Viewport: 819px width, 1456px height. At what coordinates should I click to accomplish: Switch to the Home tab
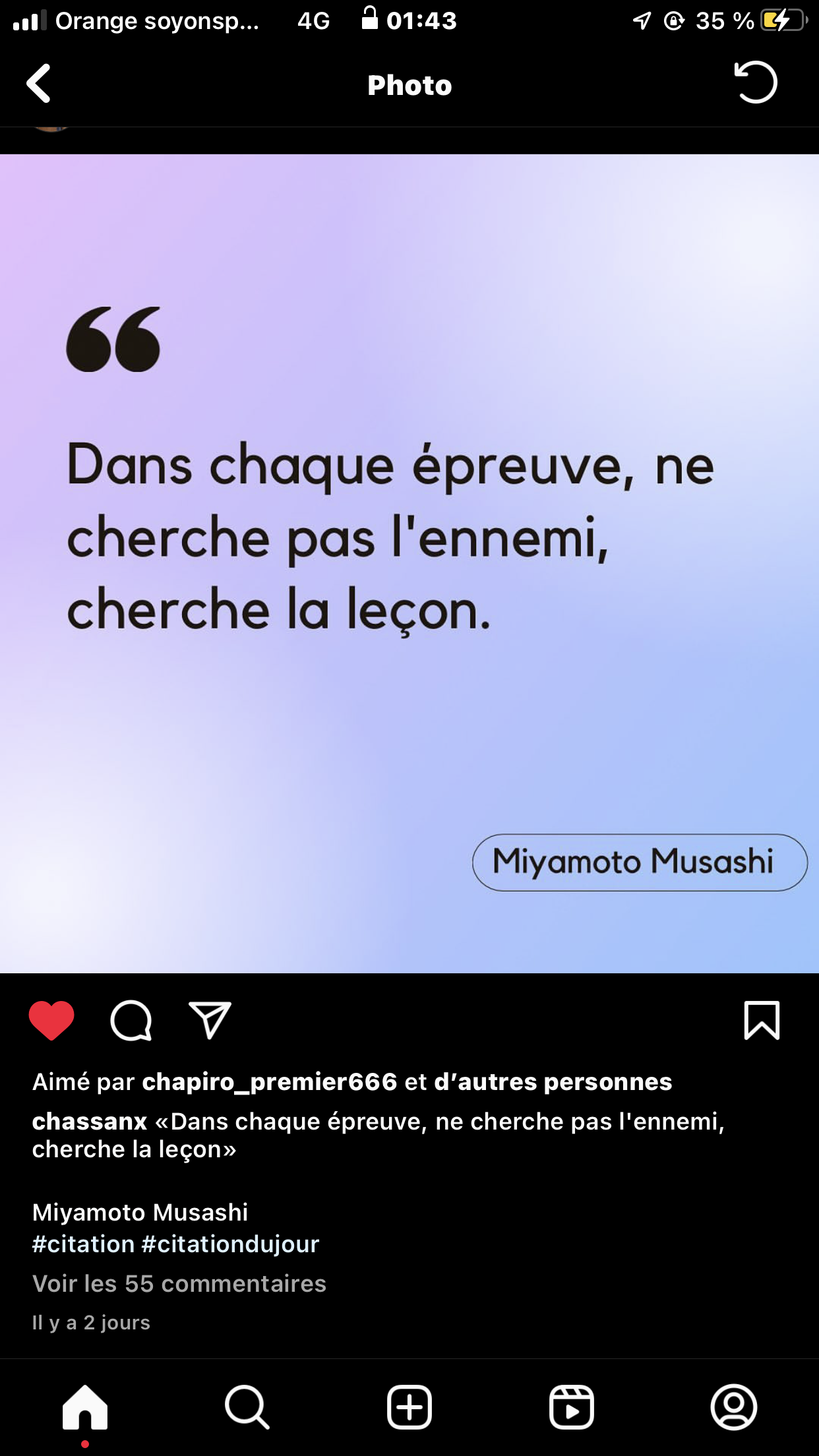pyautogui.click(x=84, y=1407)
